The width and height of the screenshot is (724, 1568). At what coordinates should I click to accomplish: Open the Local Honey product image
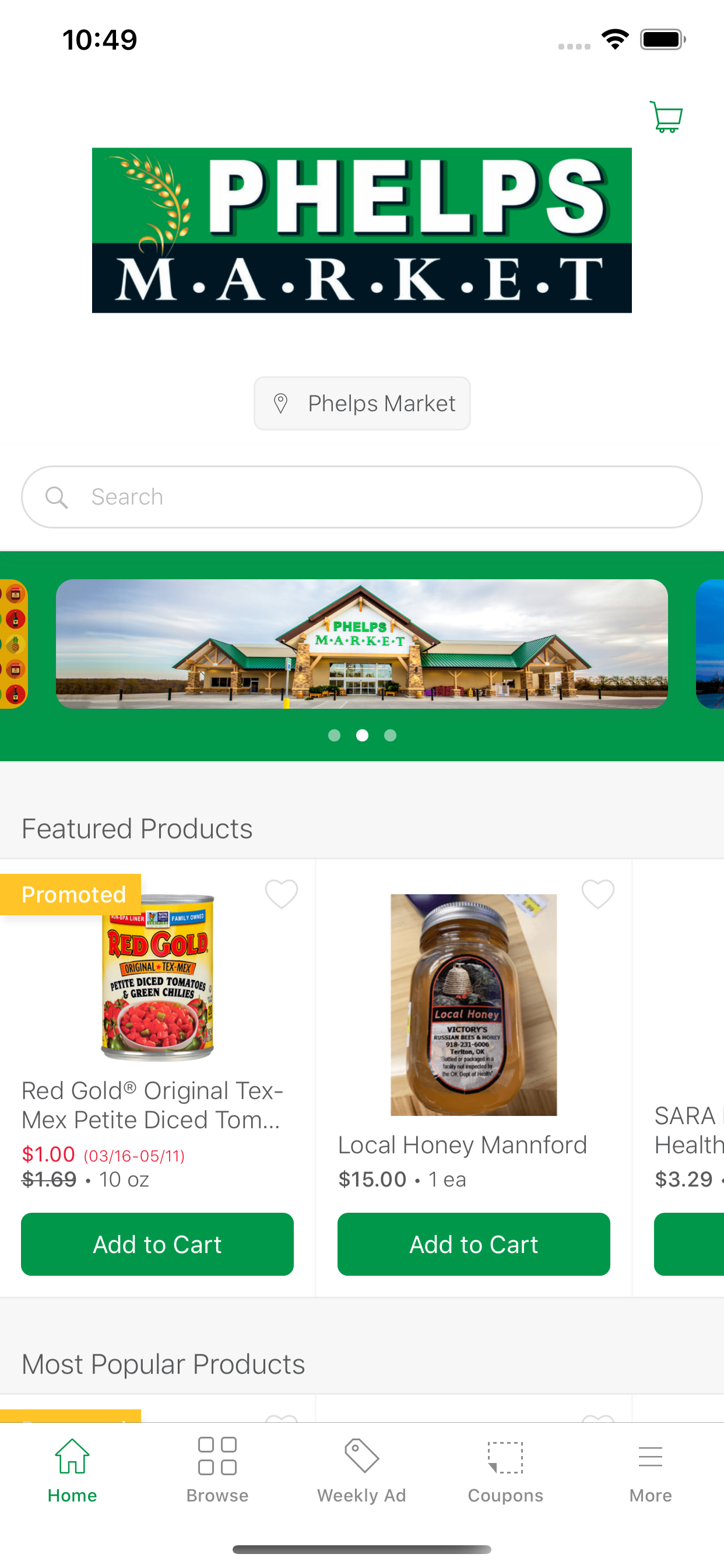tap(473, 1005)
